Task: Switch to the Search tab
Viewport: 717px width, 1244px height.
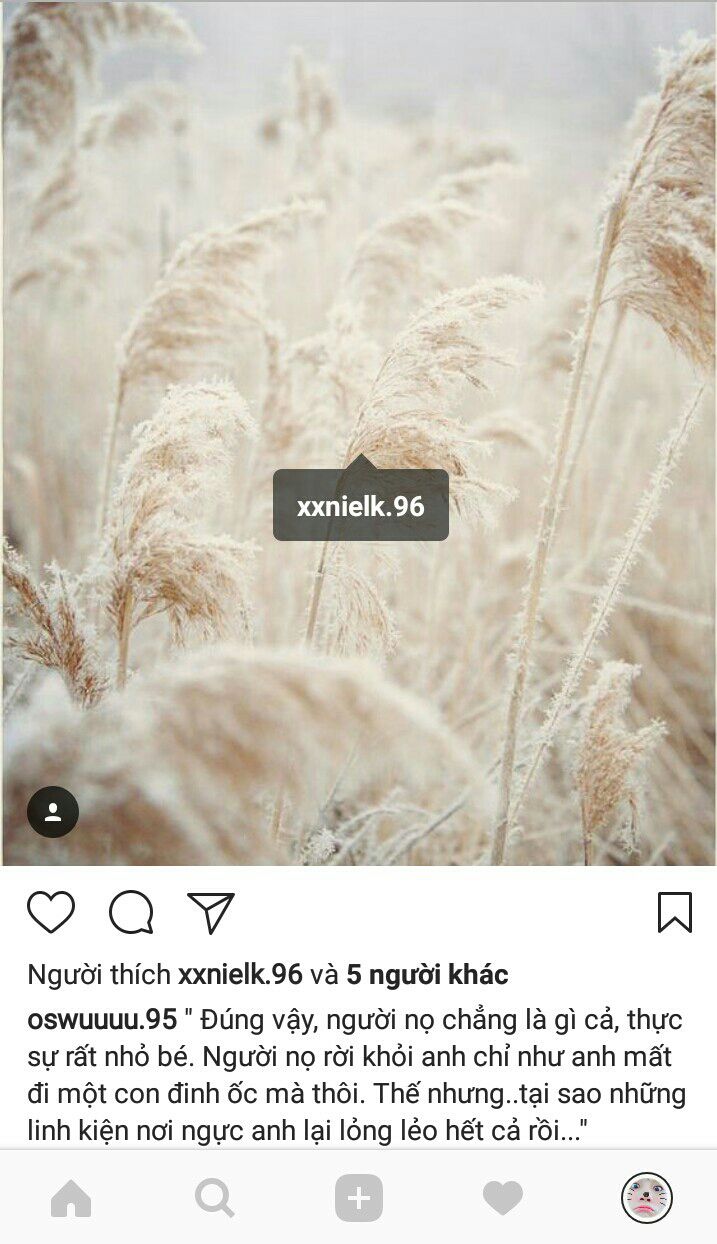Action: click(215, 1198)
